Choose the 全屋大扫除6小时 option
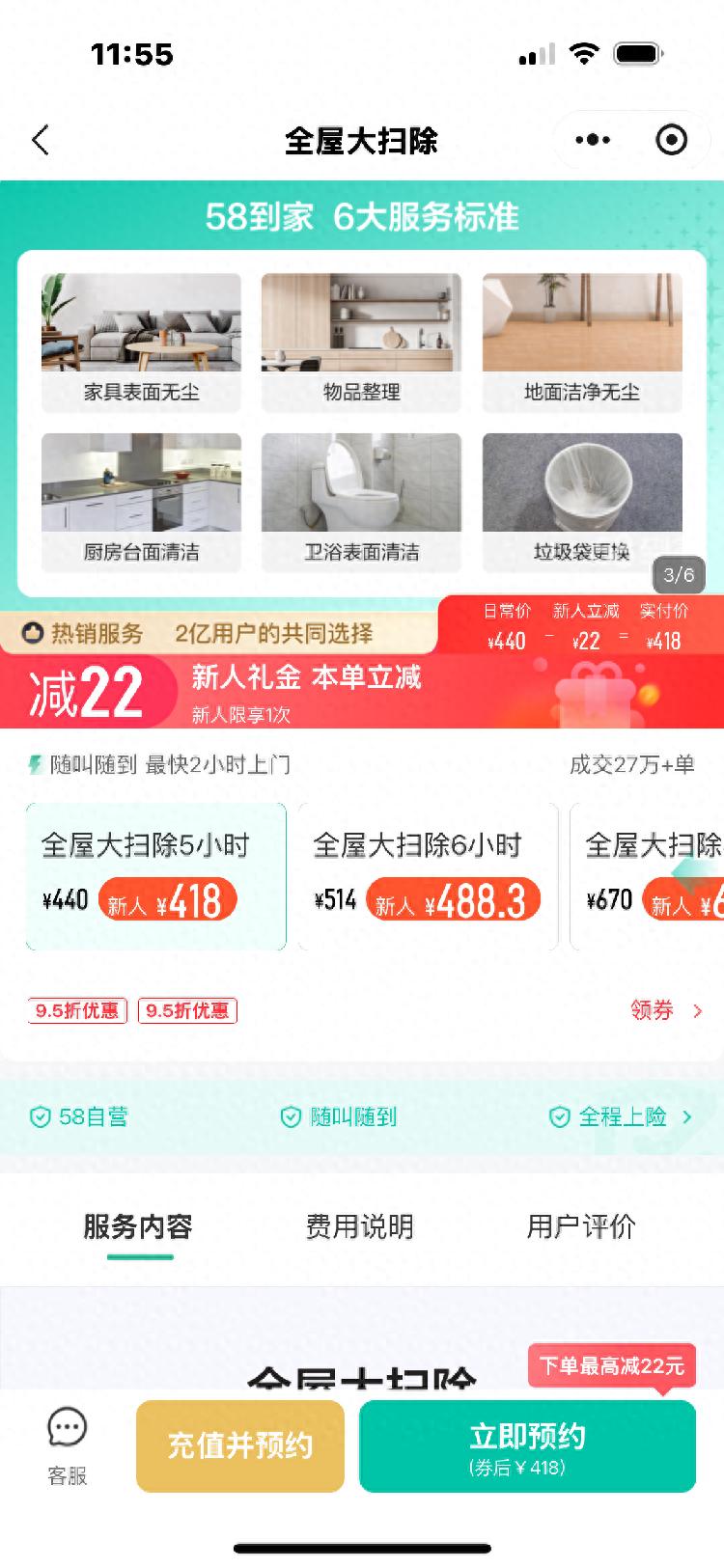This screenshot has width=724, height=1568. coord(428,876)
